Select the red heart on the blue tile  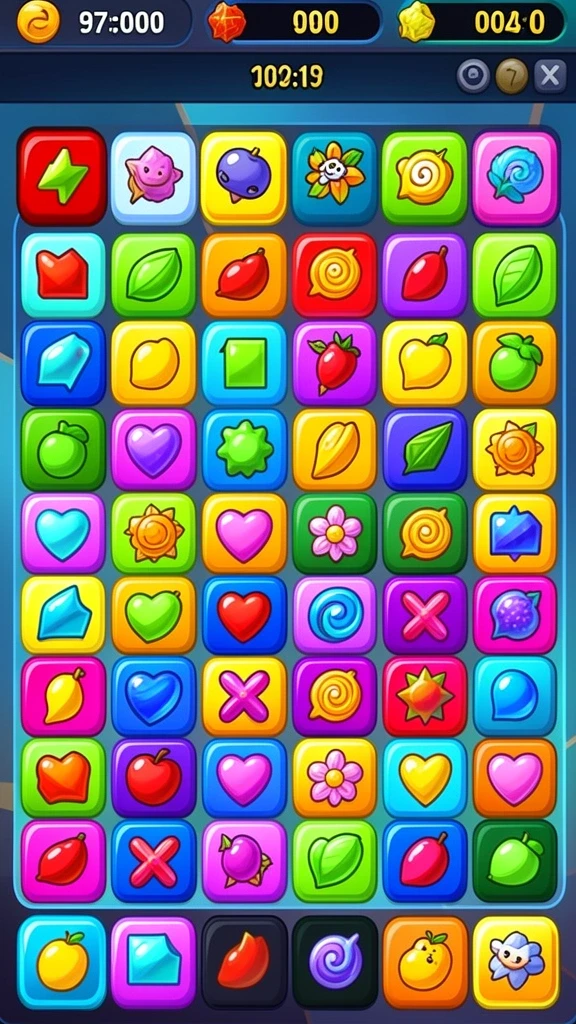tap(244, 615)
